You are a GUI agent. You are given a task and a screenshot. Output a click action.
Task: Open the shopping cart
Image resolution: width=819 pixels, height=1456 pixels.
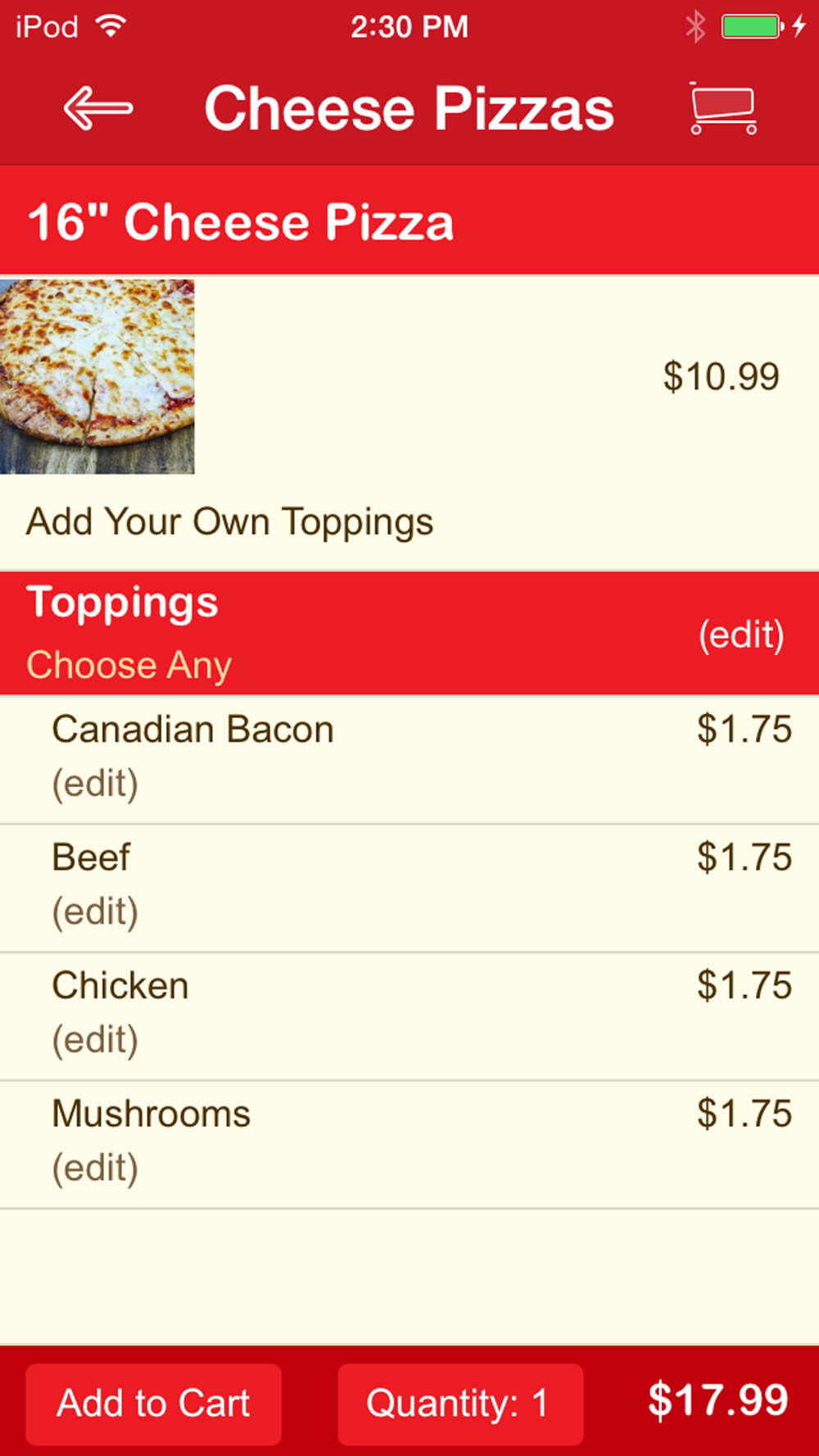pyautogui.click(x=722, y=108)
